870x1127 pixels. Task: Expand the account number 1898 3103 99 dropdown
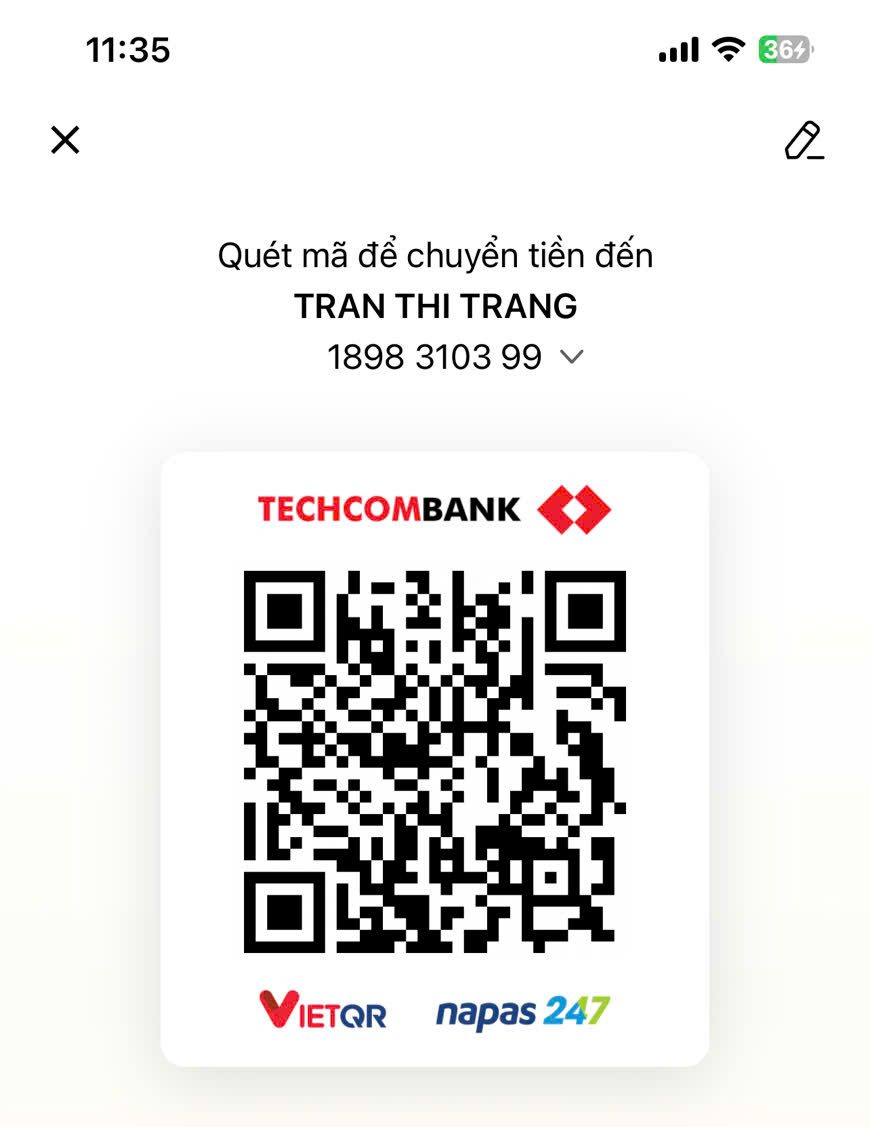tap(572, 357)
